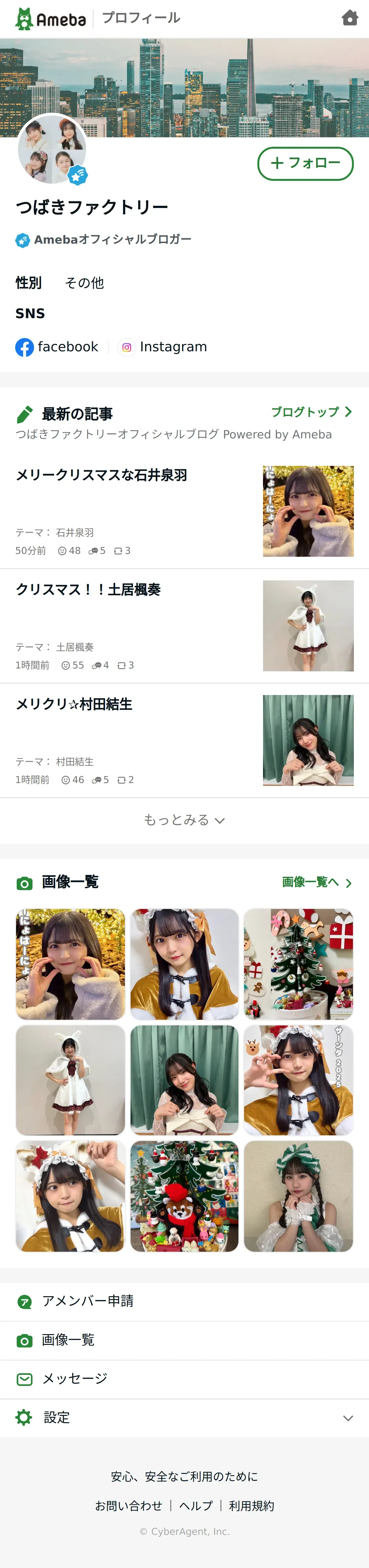
Task: Open the white bunny hood costume photo
Action: click(71, 1080)
